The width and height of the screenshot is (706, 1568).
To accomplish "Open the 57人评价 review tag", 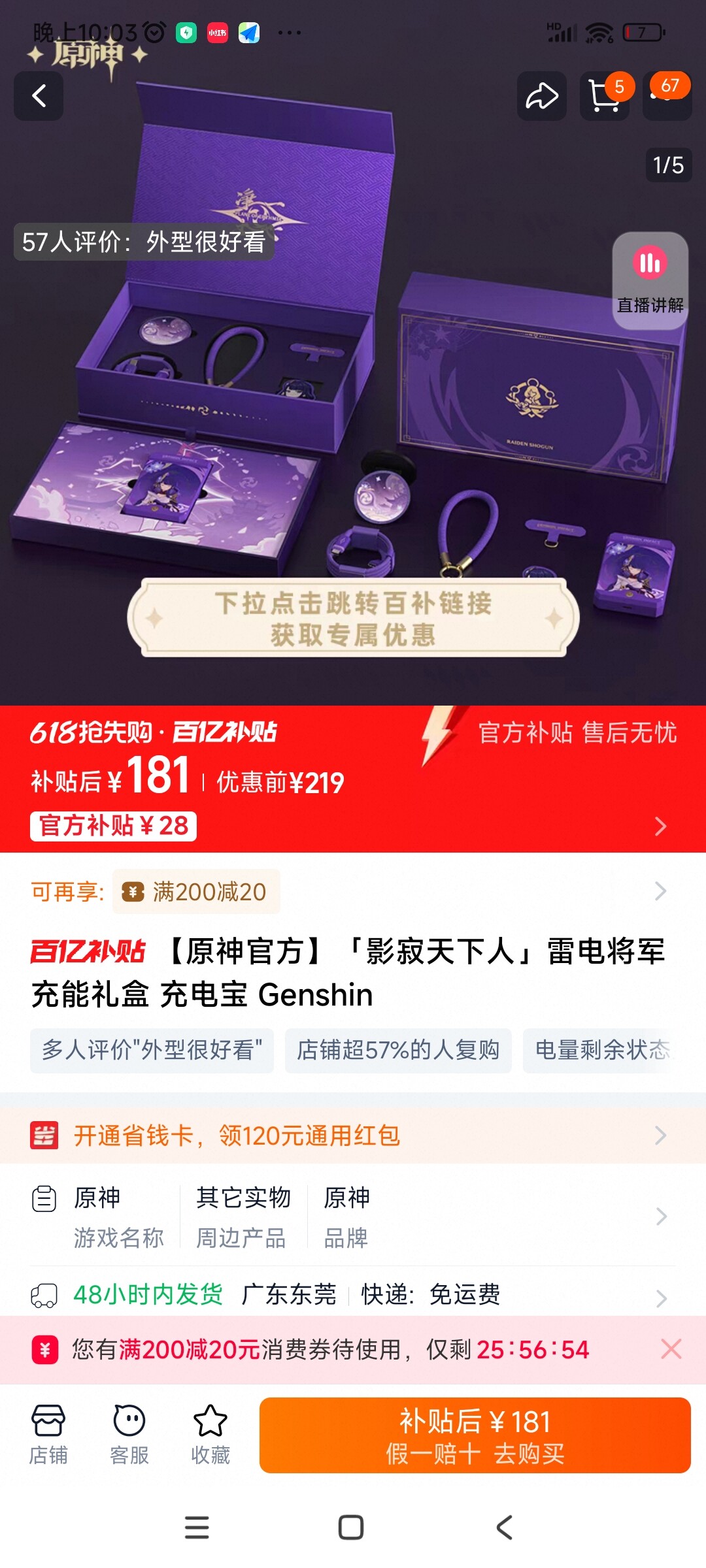I will [x=144, y=242].
